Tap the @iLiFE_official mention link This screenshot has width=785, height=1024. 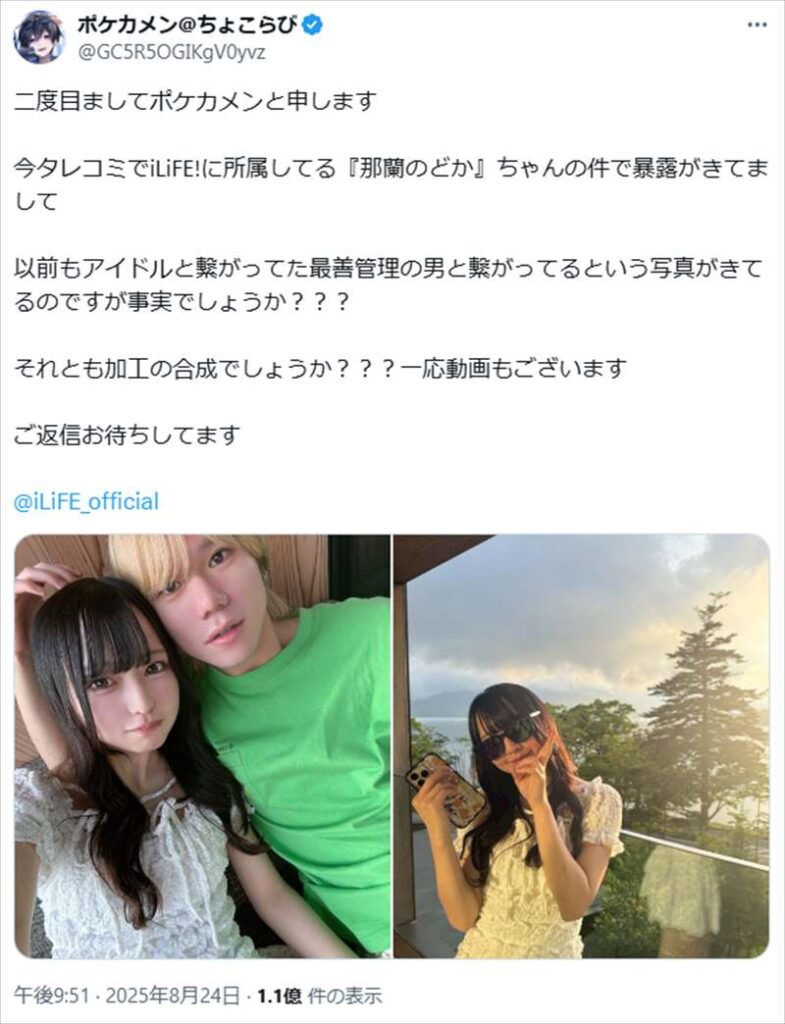[87, 501]
